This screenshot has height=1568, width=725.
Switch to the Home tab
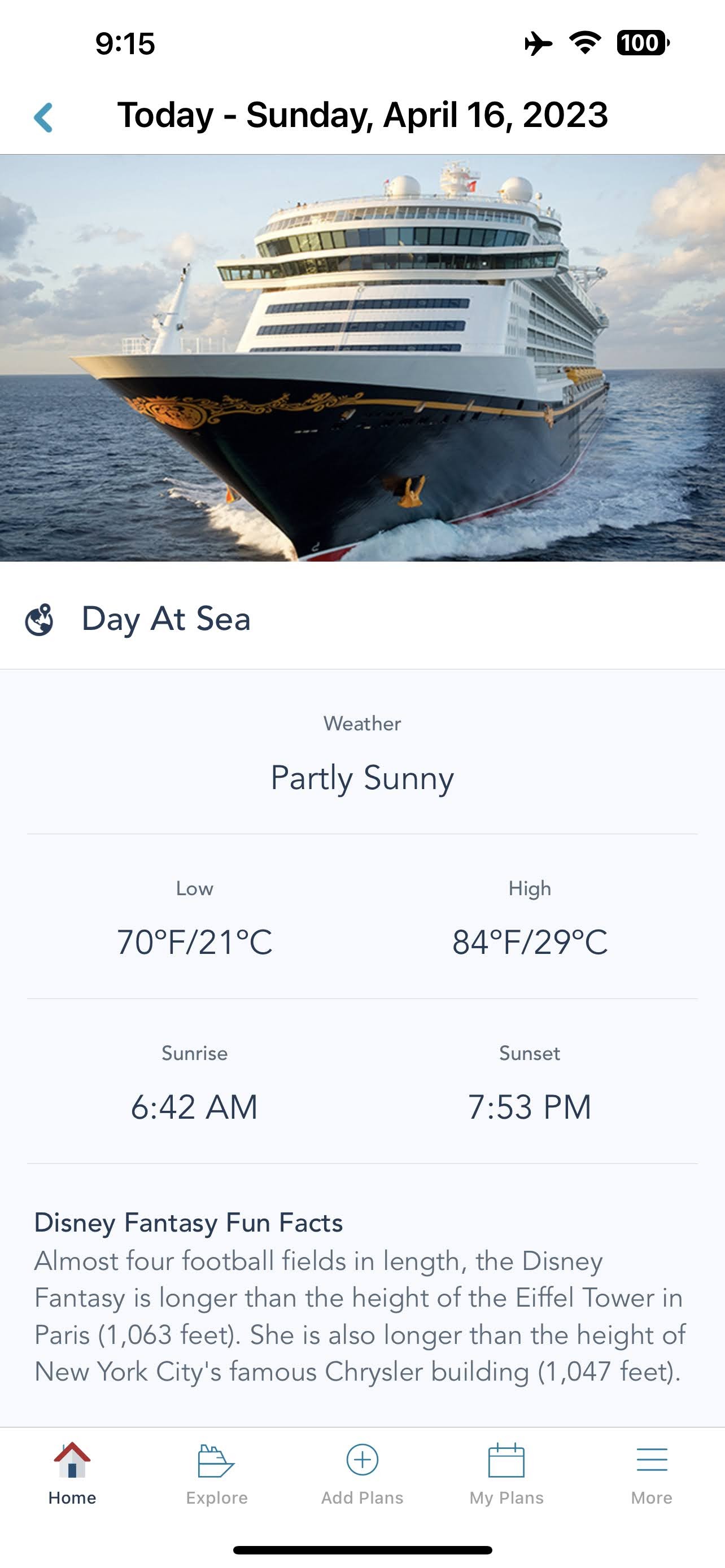coord(72,1473)
